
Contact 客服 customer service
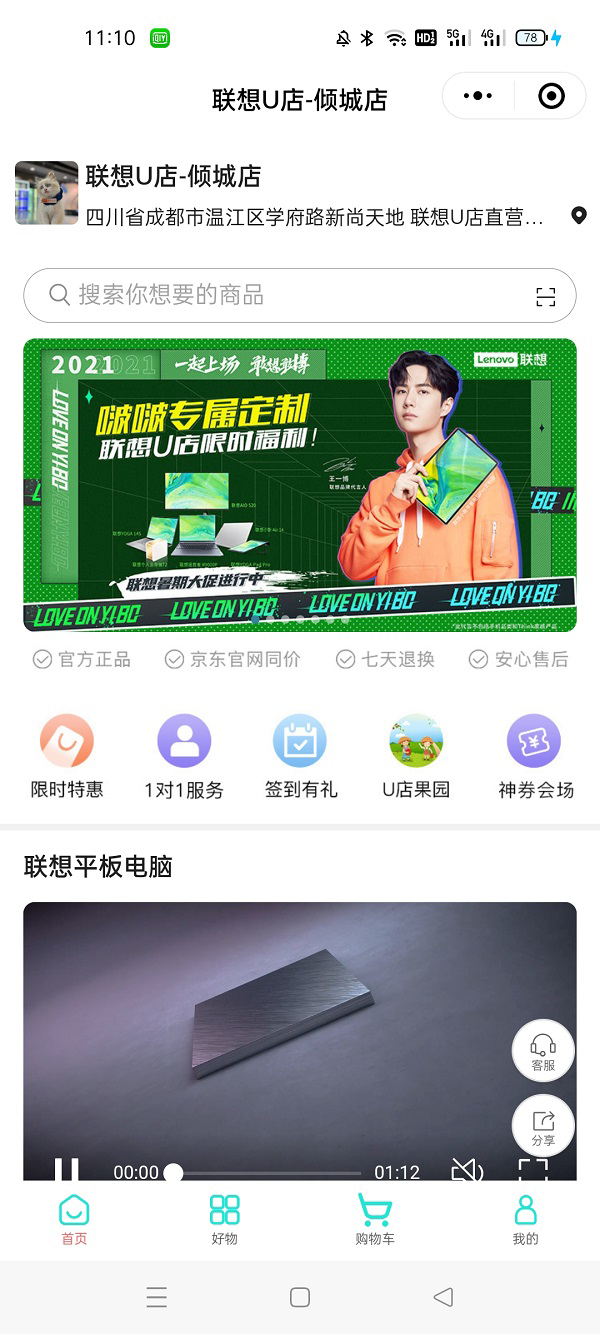tap(543, 1052)
